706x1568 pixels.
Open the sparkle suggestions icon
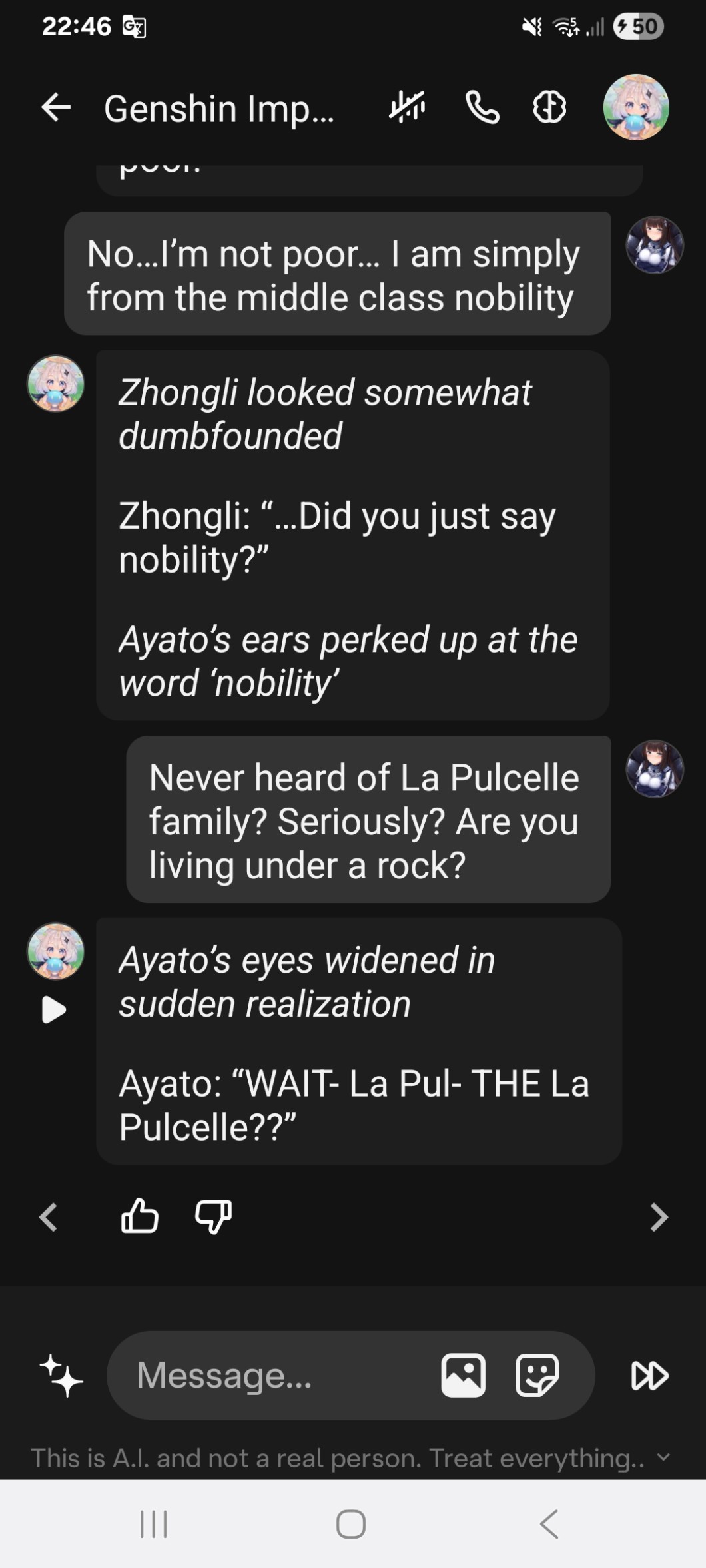pyautogui.click(x=61, y=1375)
